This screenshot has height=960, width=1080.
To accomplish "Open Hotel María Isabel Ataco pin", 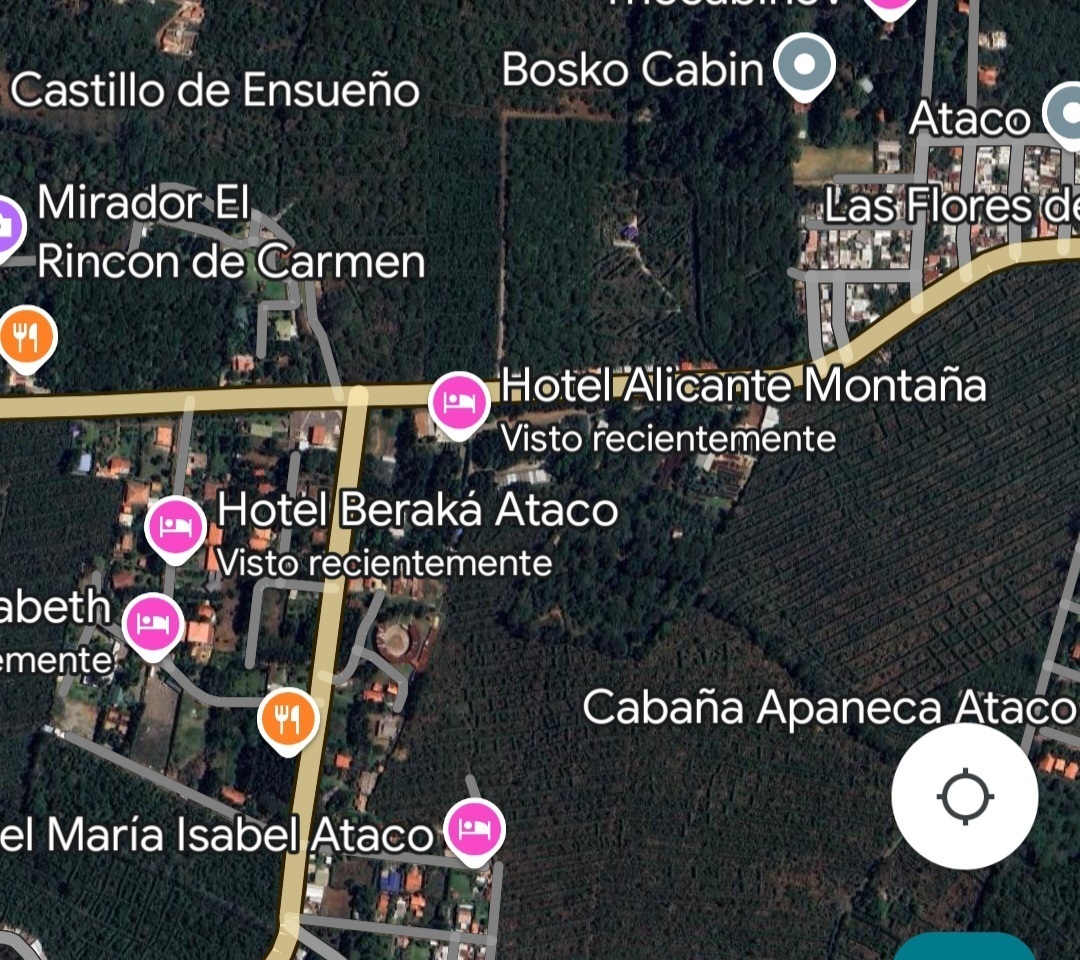I will point(475,828).
